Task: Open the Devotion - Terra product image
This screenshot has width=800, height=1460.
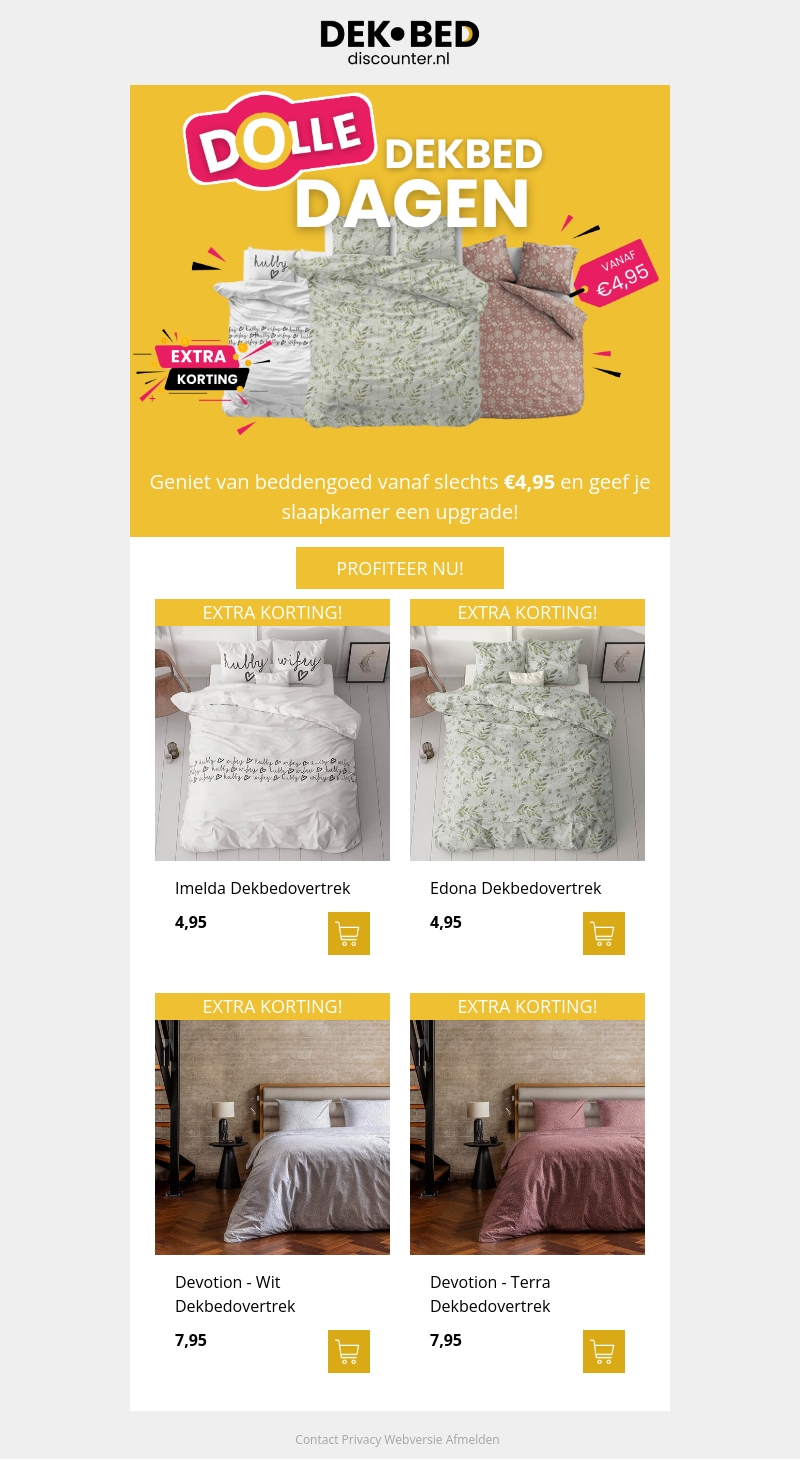Action: (527, 1136)
